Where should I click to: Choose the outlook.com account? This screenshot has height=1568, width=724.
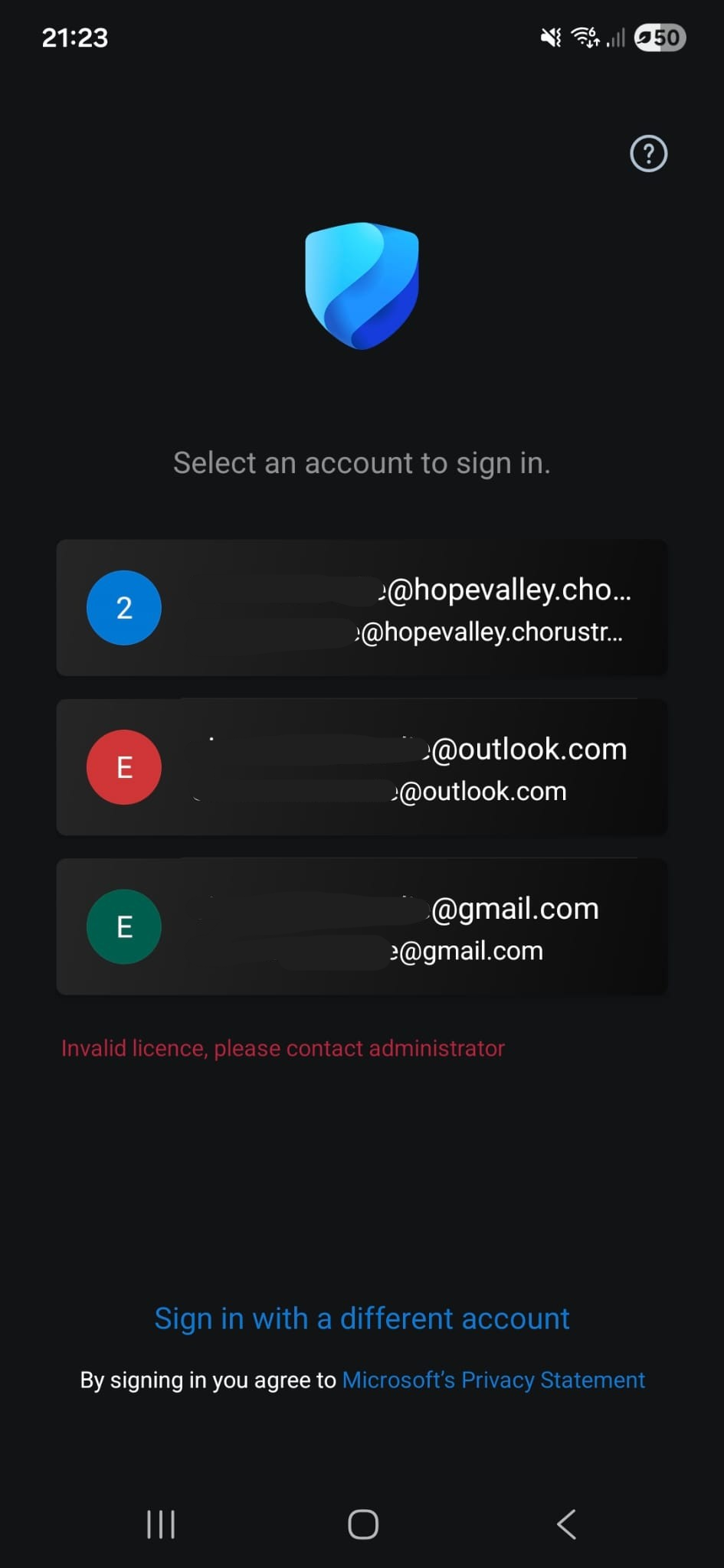click(x=362, y=767)
